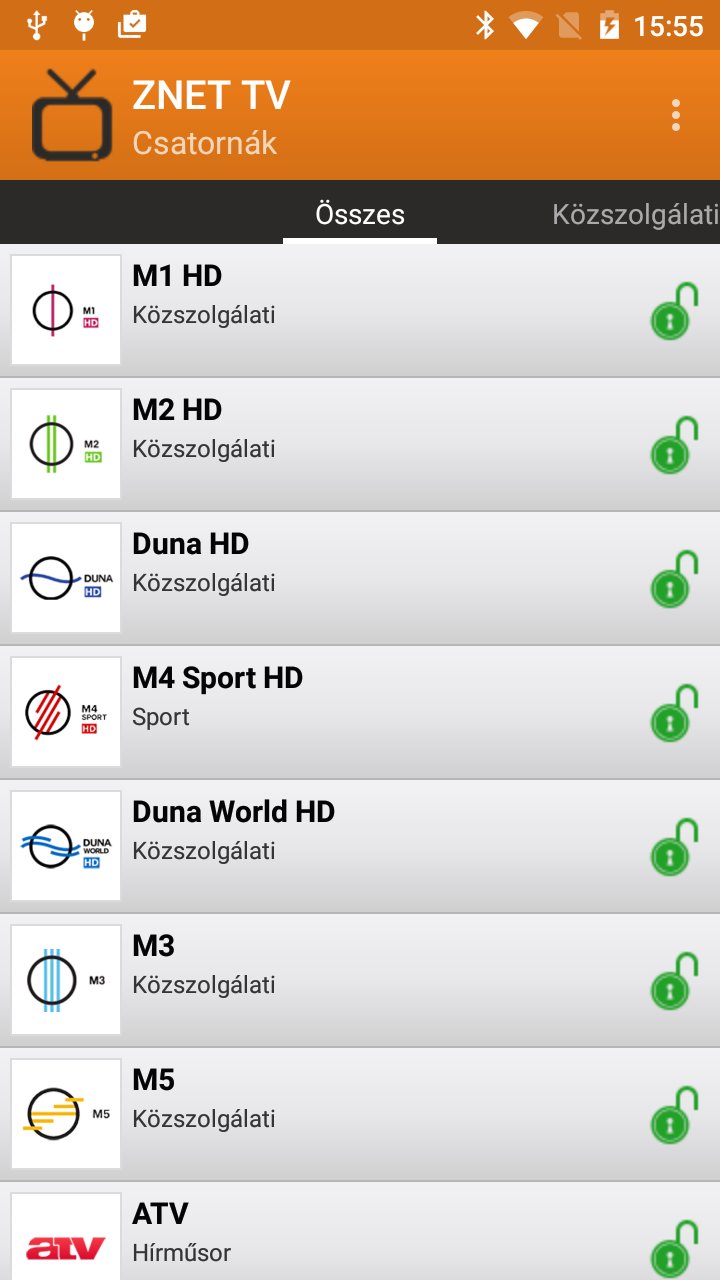Image resolution: width=720 pixels, height=1280 pixels.
Task: Toggle the lock on M1 HD
Action: coord(671,309)
